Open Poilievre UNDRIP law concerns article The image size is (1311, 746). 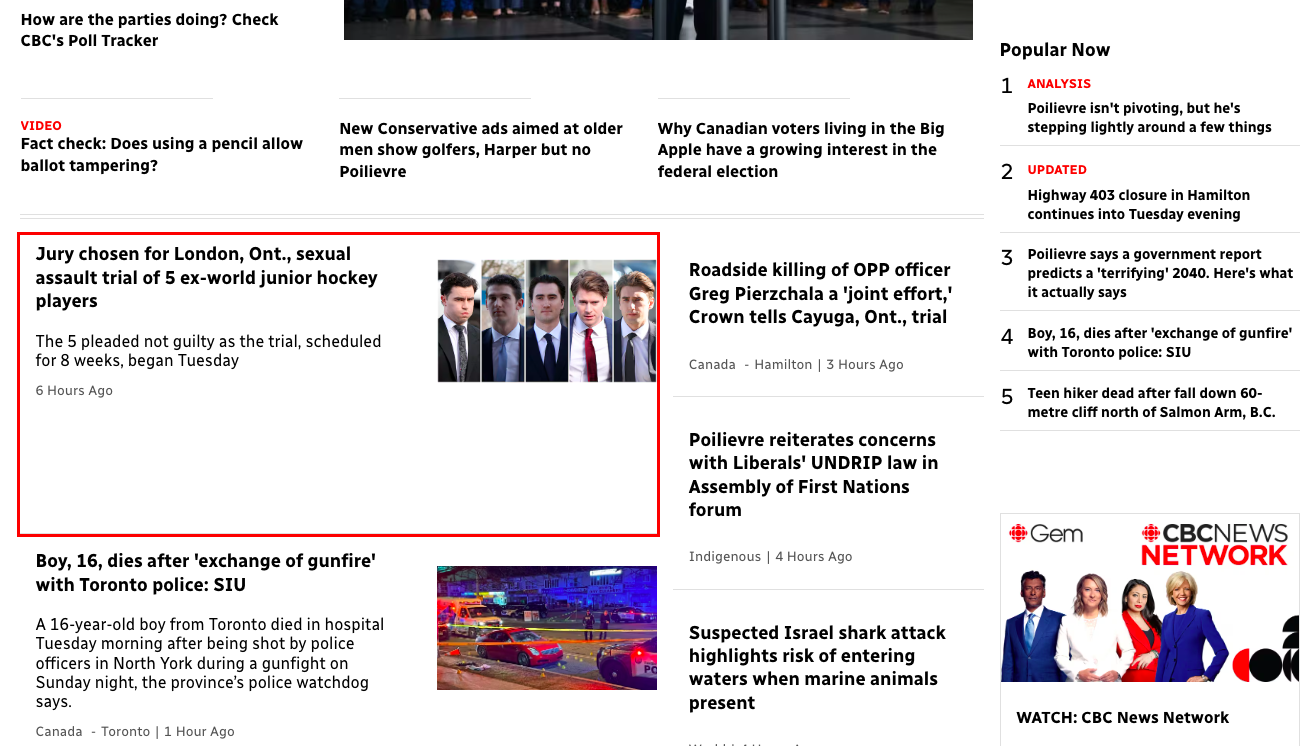pyautogui.click(x=812, y=474)
